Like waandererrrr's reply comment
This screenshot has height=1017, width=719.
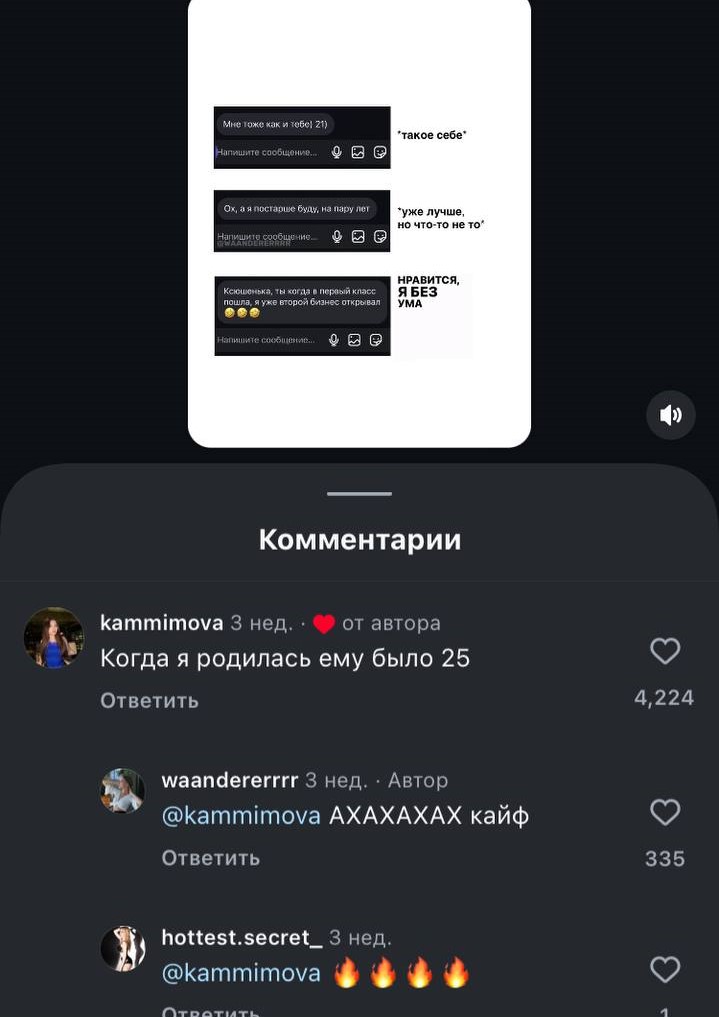tap(665, 812)
